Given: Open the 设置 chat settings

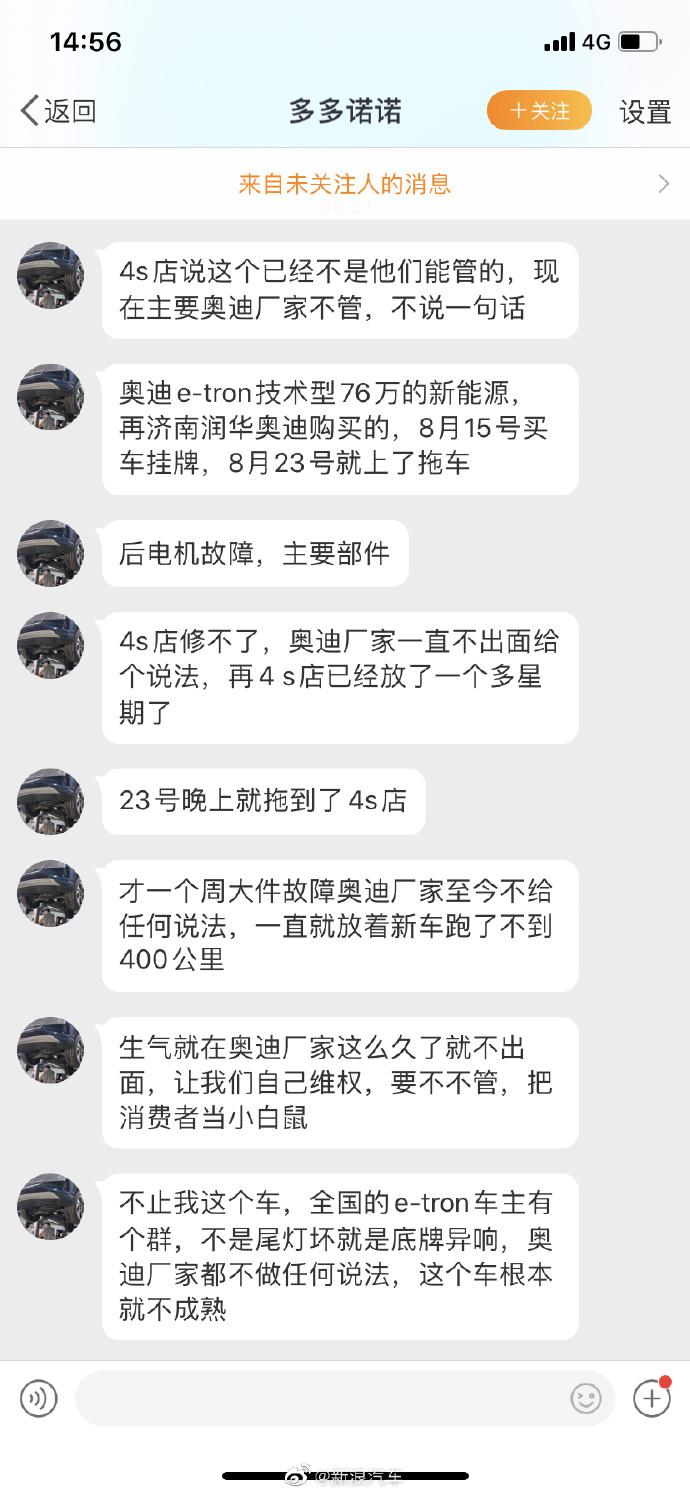Looking at the screenshot, I should [x=645, y=112].
